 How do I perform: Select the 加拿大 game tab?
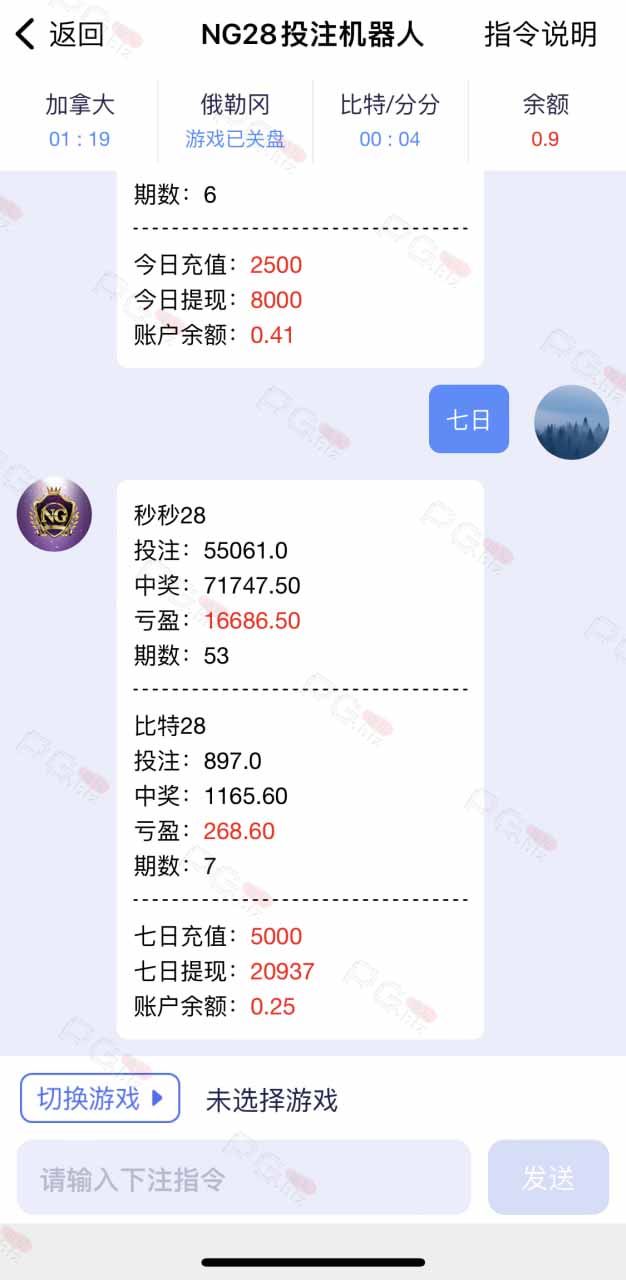[79, 120]
